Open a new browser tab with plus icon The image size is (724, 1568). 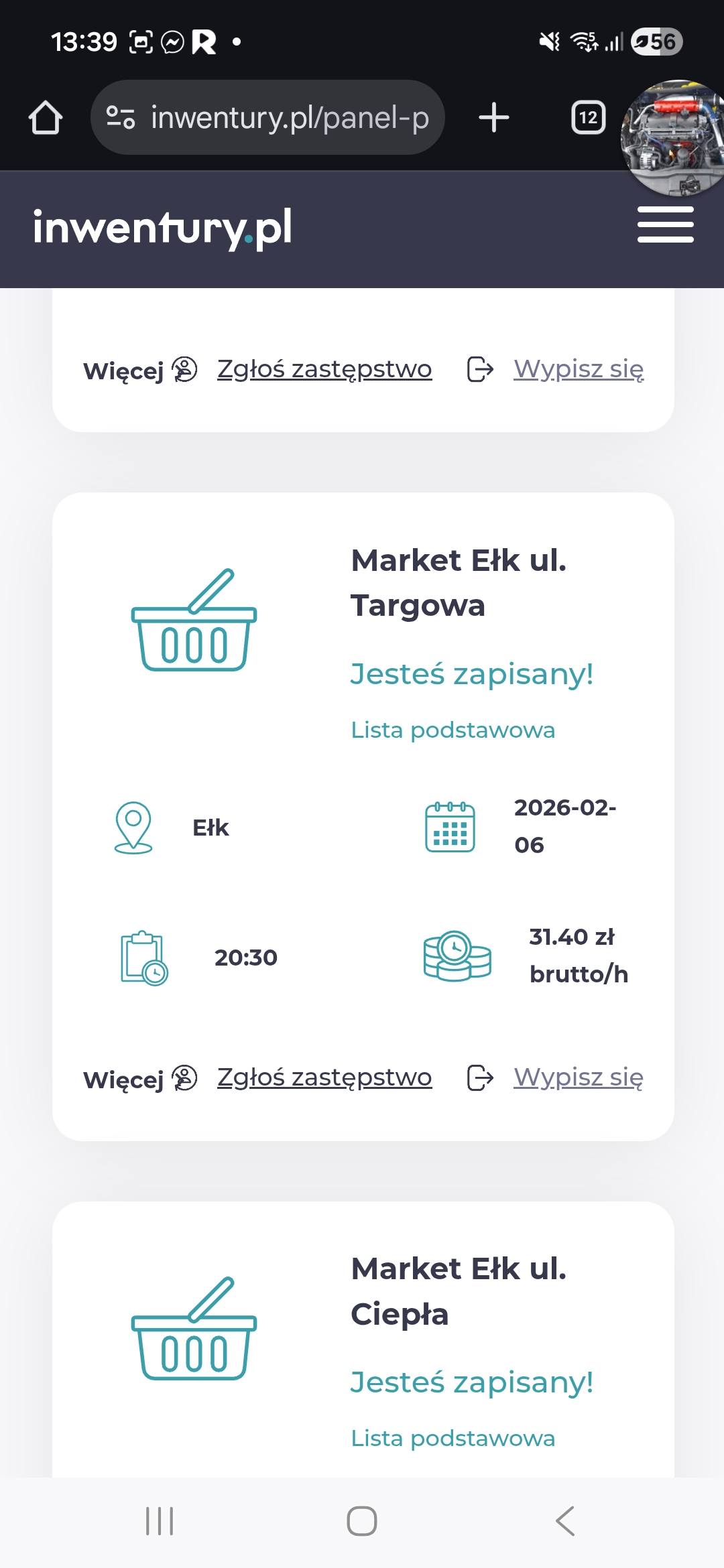tap(493, 117)
